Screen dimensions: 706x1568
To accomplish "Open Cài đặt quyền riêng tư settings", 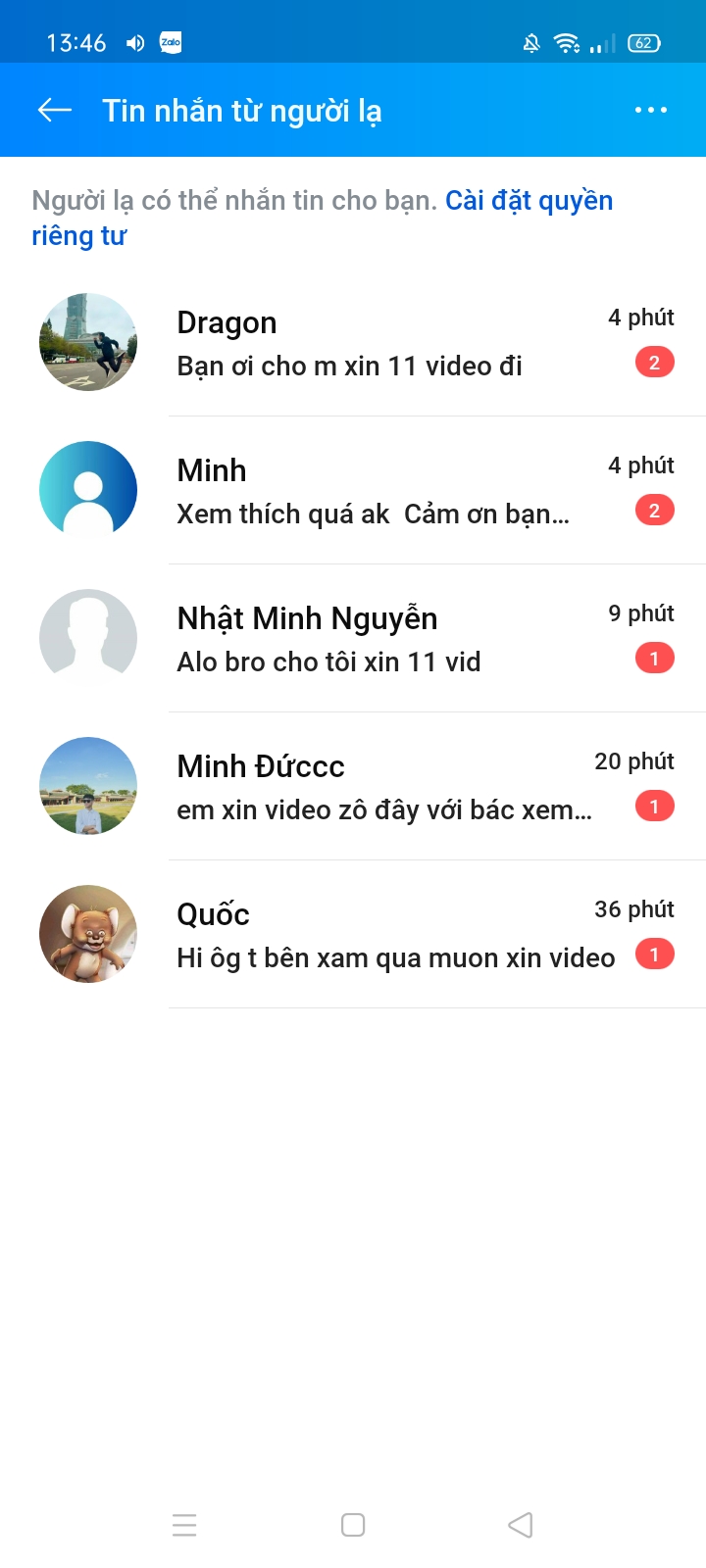I will point(529,200).
